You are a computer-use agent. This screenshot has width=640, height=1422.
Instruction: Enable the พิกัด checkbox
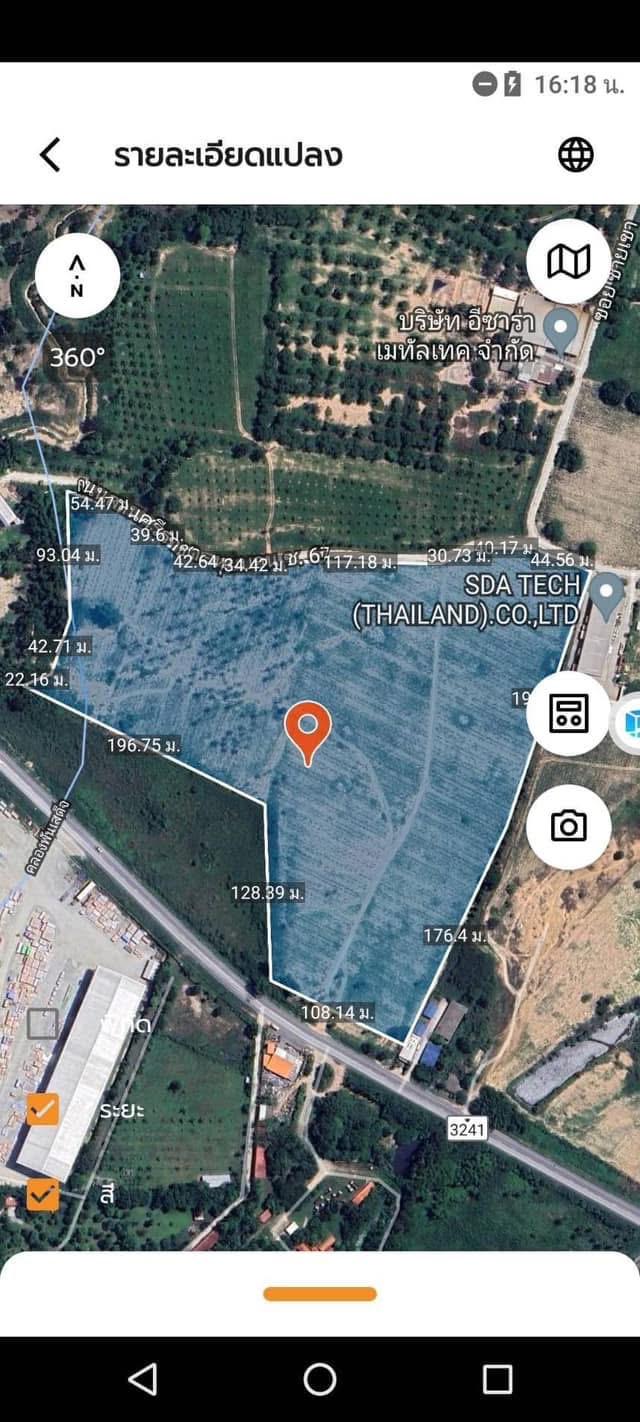pos(43,1024)
